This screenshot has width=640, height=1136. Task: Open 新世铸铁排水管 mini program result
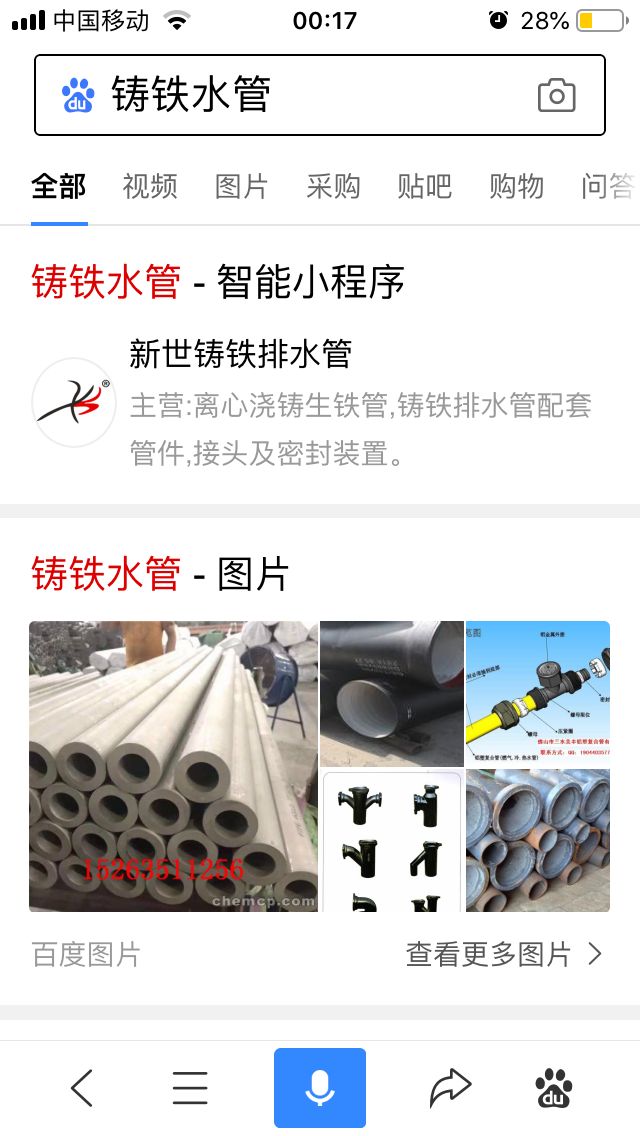pos(240,354)
